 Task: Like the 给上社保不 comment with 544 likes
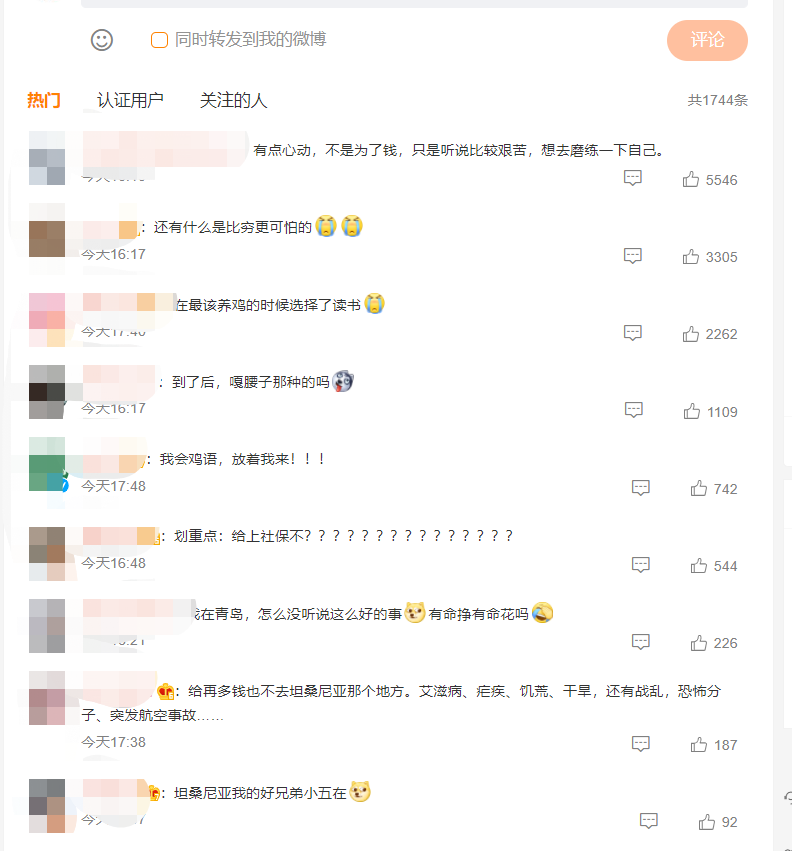click(699, 565)
